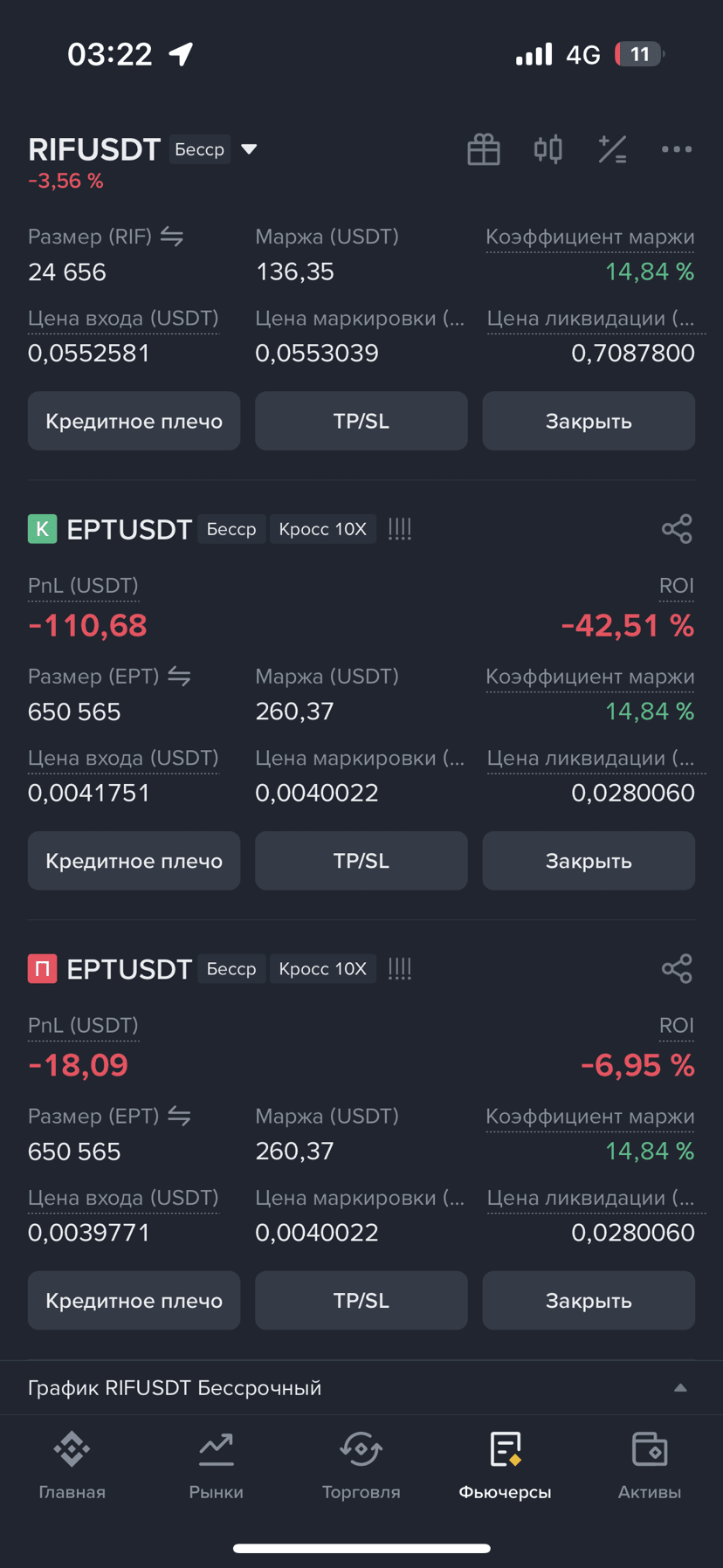Screen dimensions: 723x1568
Task: Tap Кредитное плечо for the long EPTUSDT
Action: click(x=134, y=861)
